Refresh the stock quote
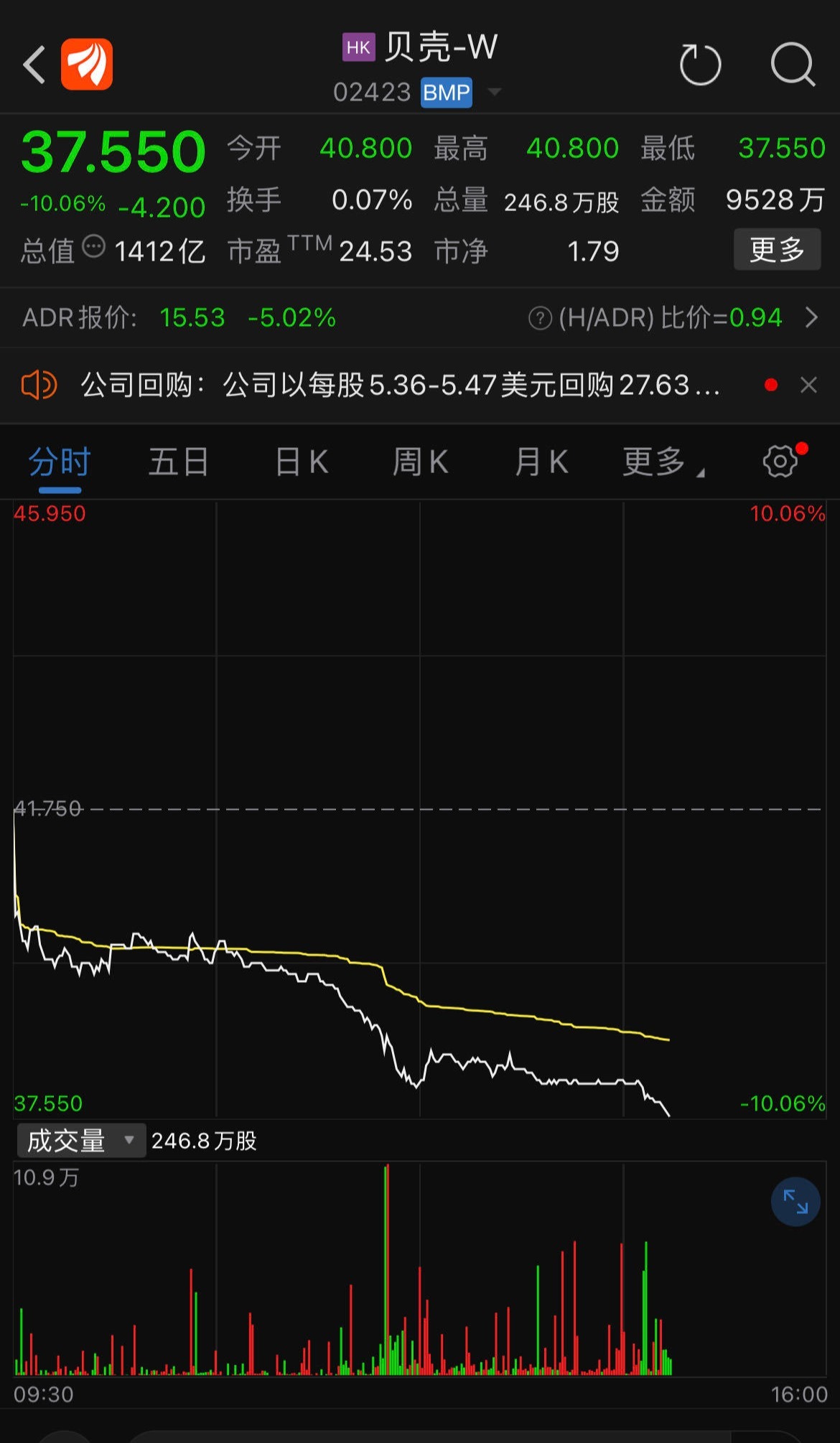This screenshot has width=840, height=1443. 700,65
